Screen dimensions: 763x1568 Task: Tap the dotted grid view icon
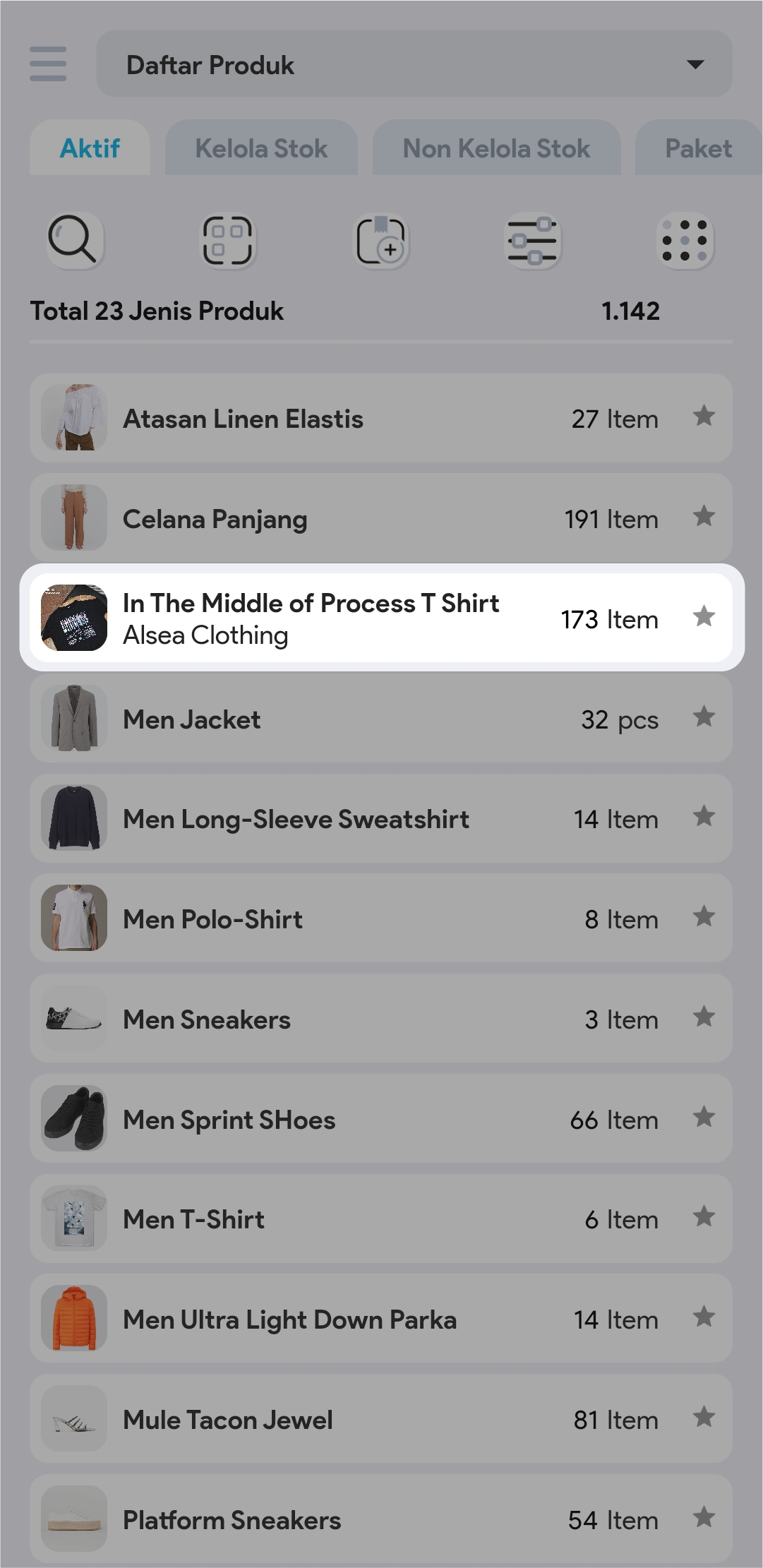(x=685, y=240)
